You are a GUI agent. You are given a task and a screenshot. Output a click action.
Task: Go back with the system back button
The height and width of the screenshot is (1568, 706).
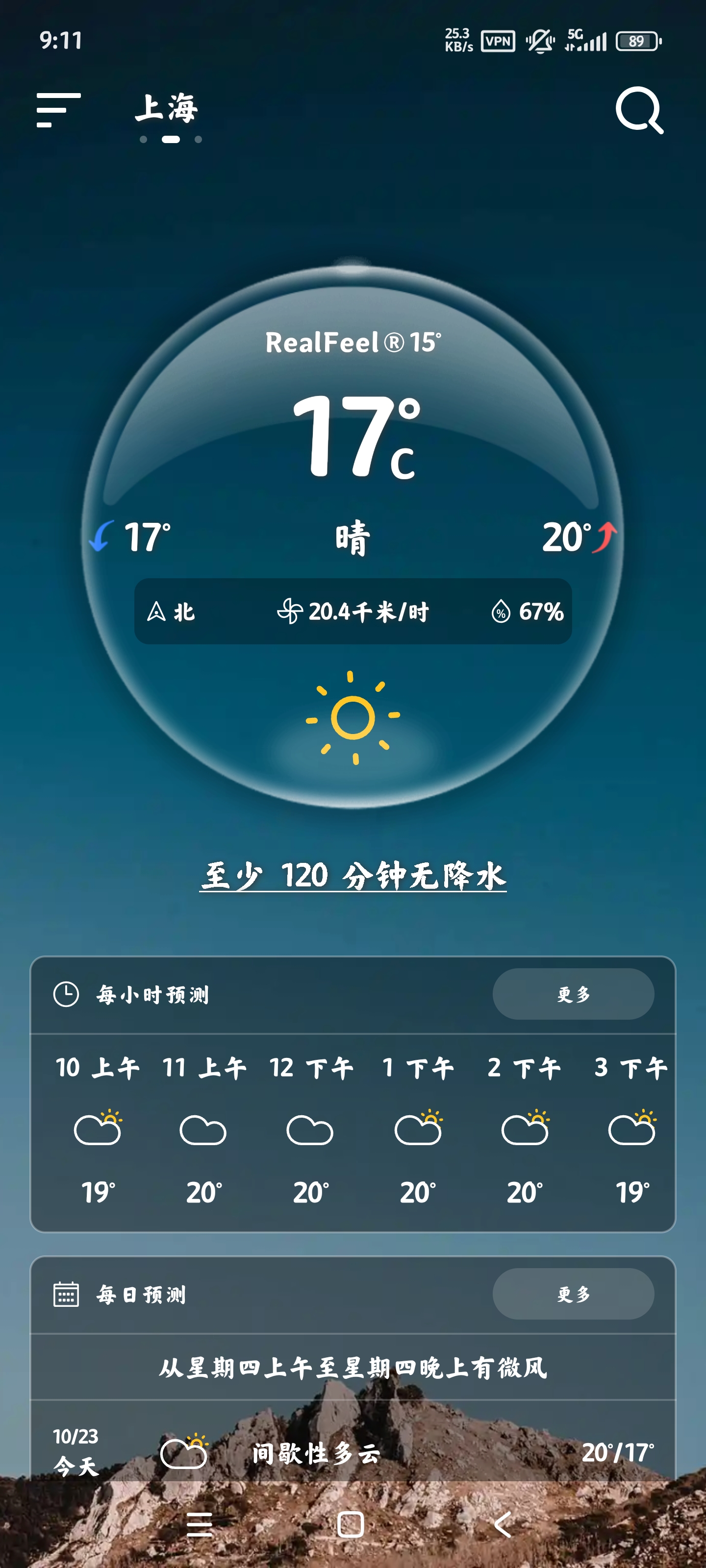(503, 1524)
